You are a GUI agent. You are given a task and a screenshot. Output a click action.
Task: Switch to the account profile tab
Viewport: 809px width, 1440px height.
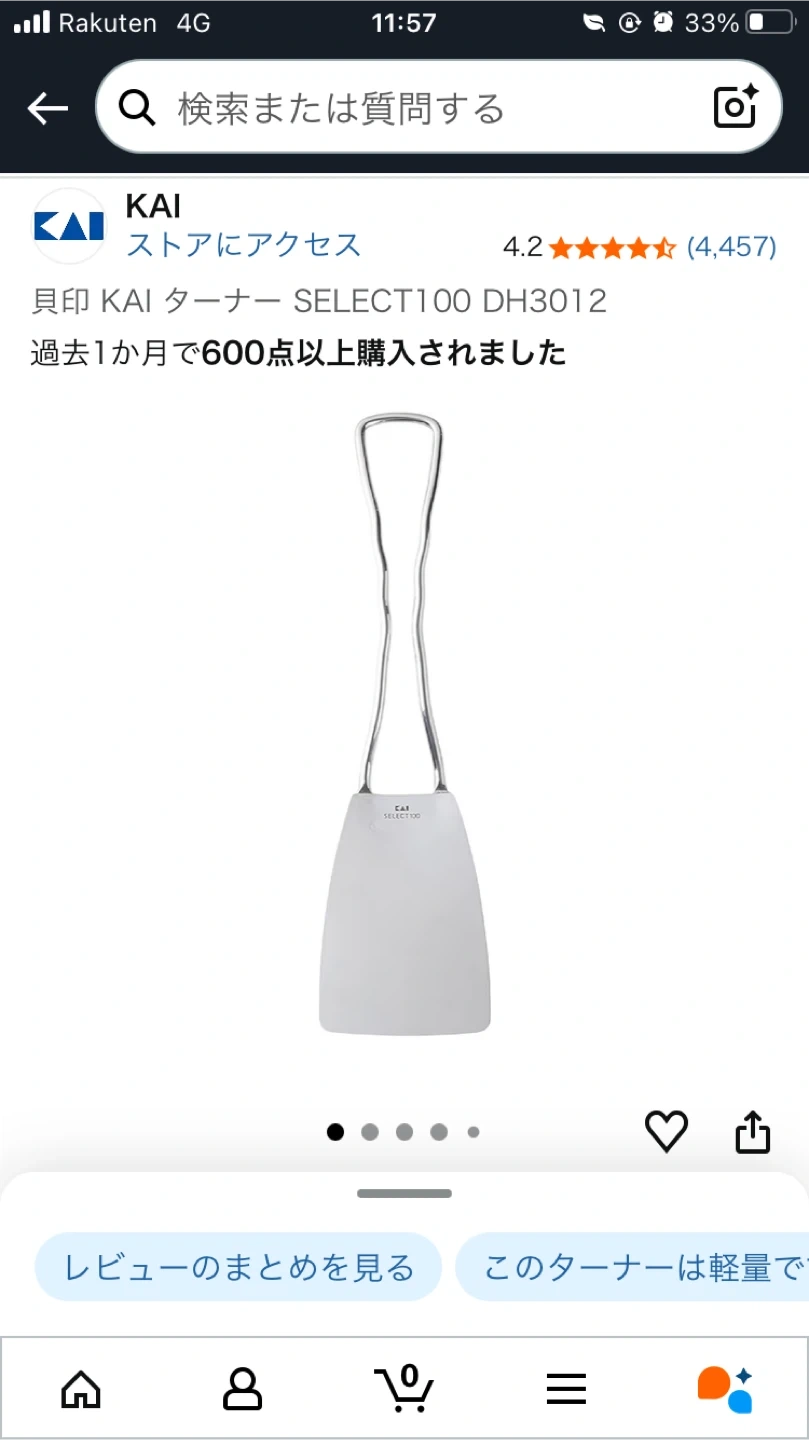(x=242, y=1389)
